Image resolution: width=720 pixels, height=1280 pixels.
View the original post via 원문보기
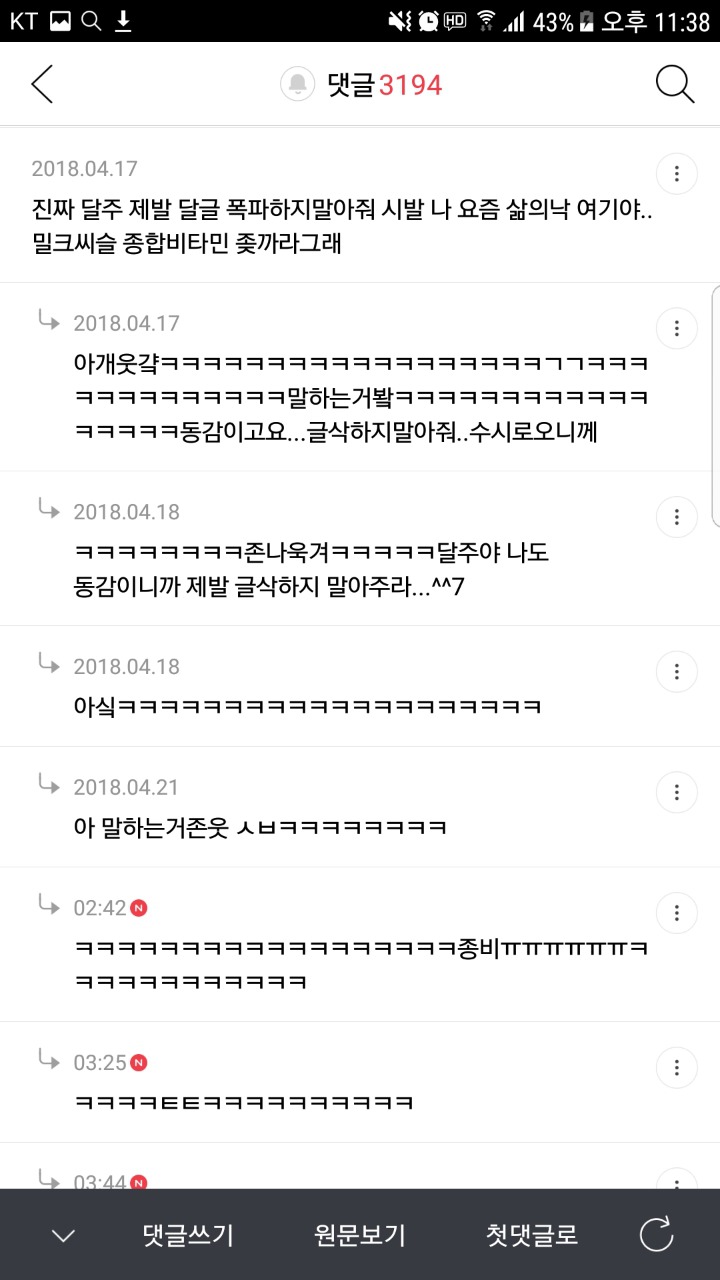coord(360,1235)
